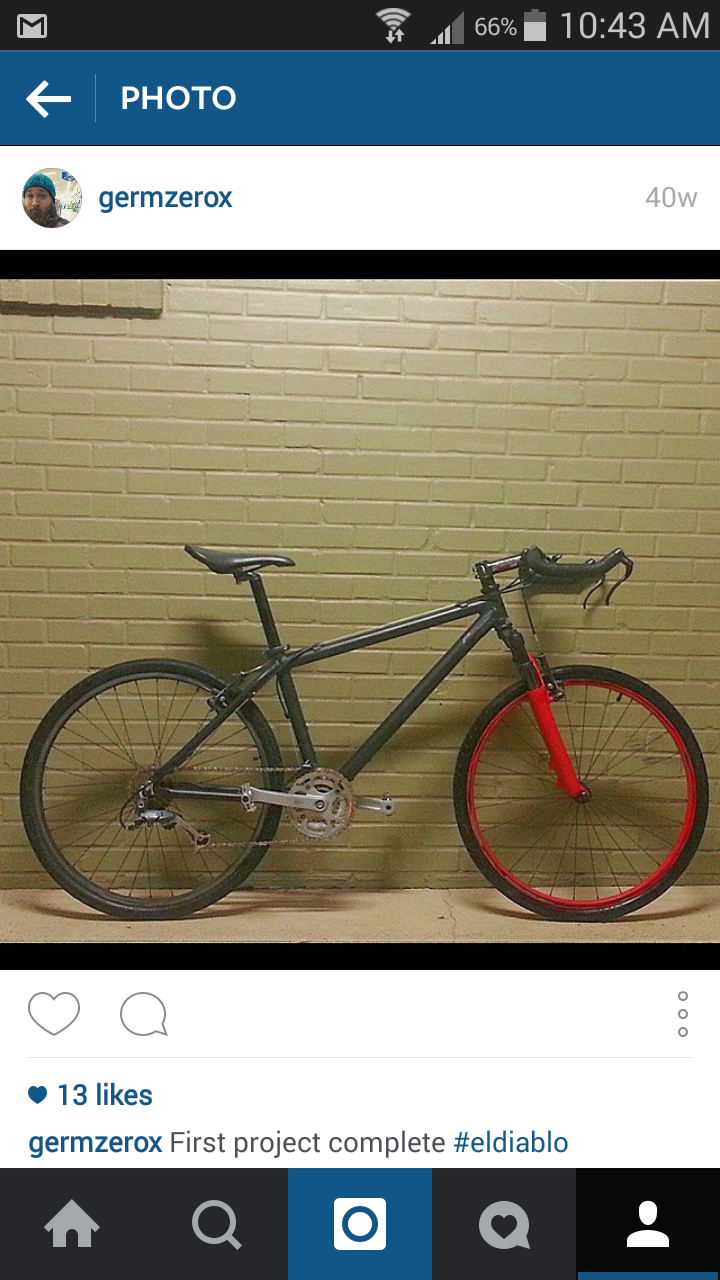Viewport: 720px width, 1280px height.
Task: Open the #eldiablo hashtag
Action: pos(511,1142)
